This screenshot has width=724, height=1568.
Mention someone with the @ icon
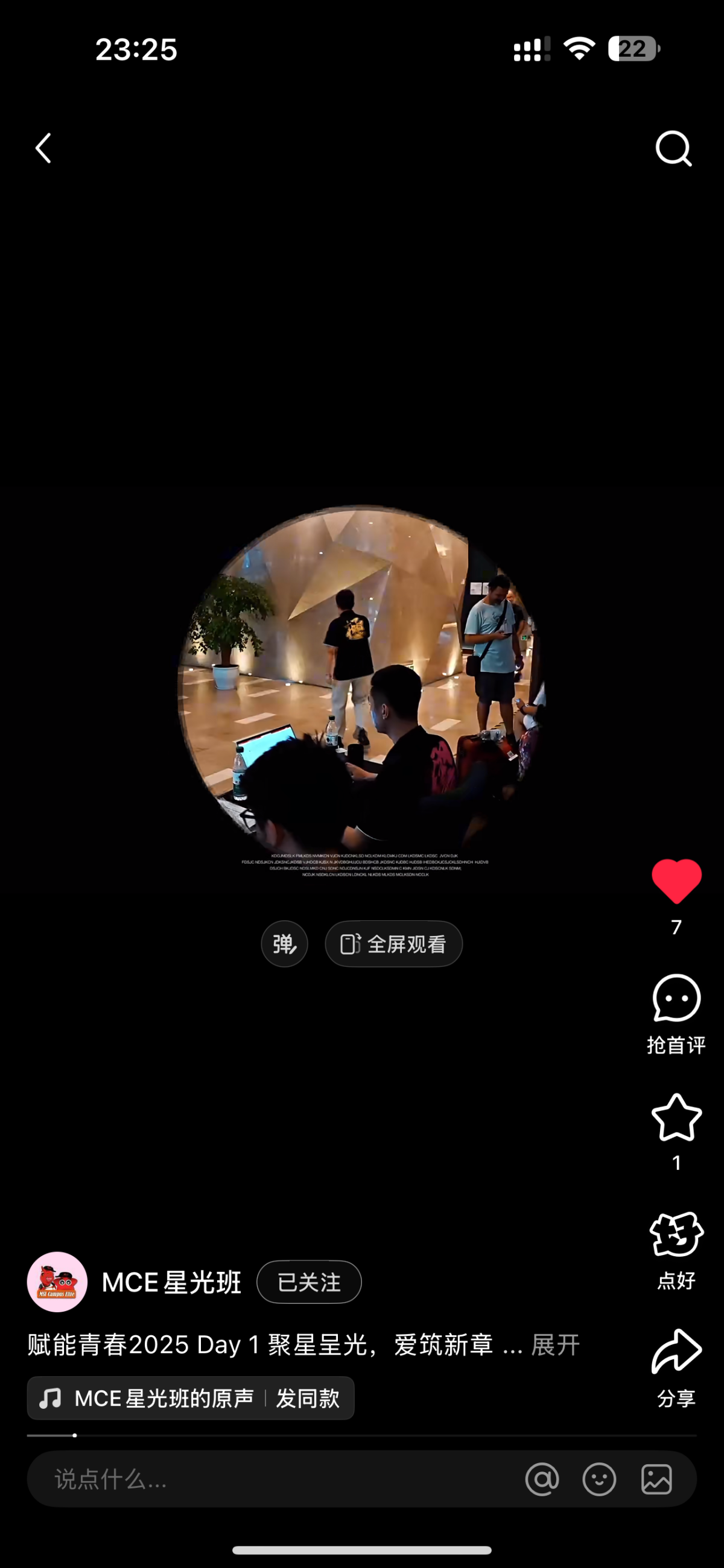(542, 1480)
